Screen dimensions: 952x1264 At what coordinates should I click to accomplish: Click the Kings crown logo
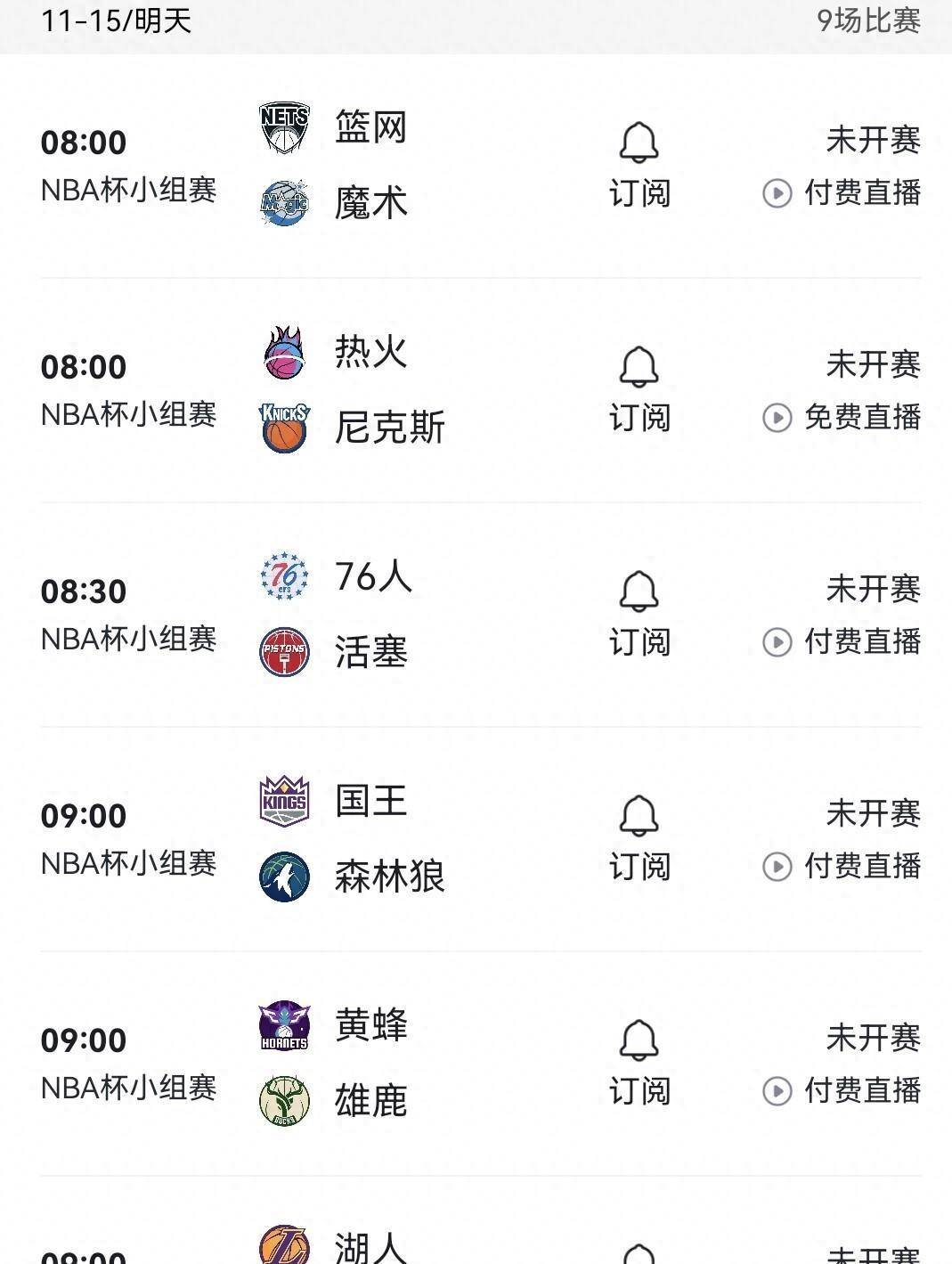tap(283, 802)
